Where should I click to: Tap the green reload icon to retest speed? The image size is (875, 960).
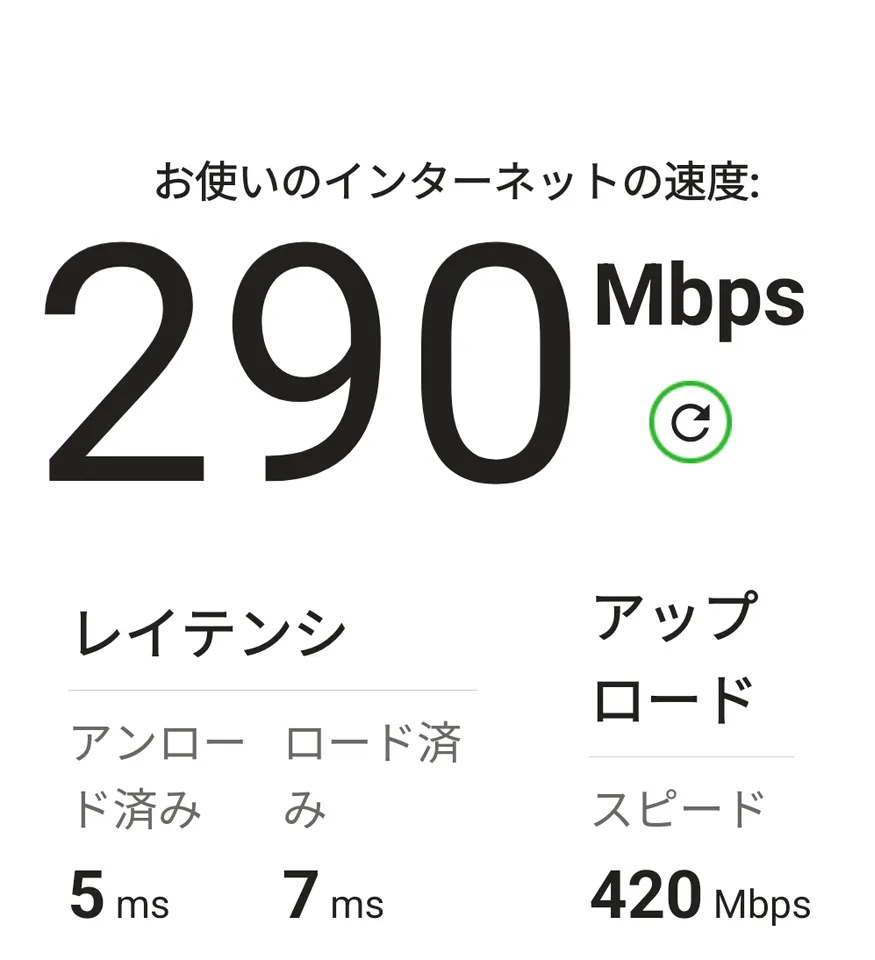click(690, 422)
